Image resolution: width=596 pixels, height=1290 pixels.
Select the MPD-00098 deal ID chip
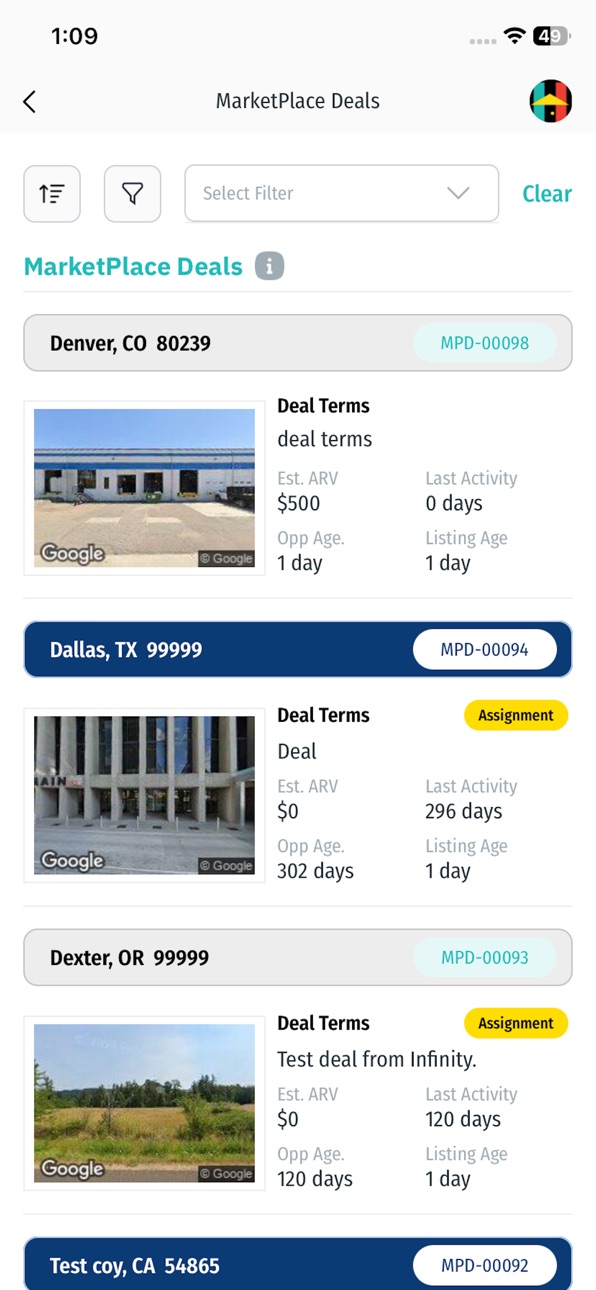coord(485,343)
